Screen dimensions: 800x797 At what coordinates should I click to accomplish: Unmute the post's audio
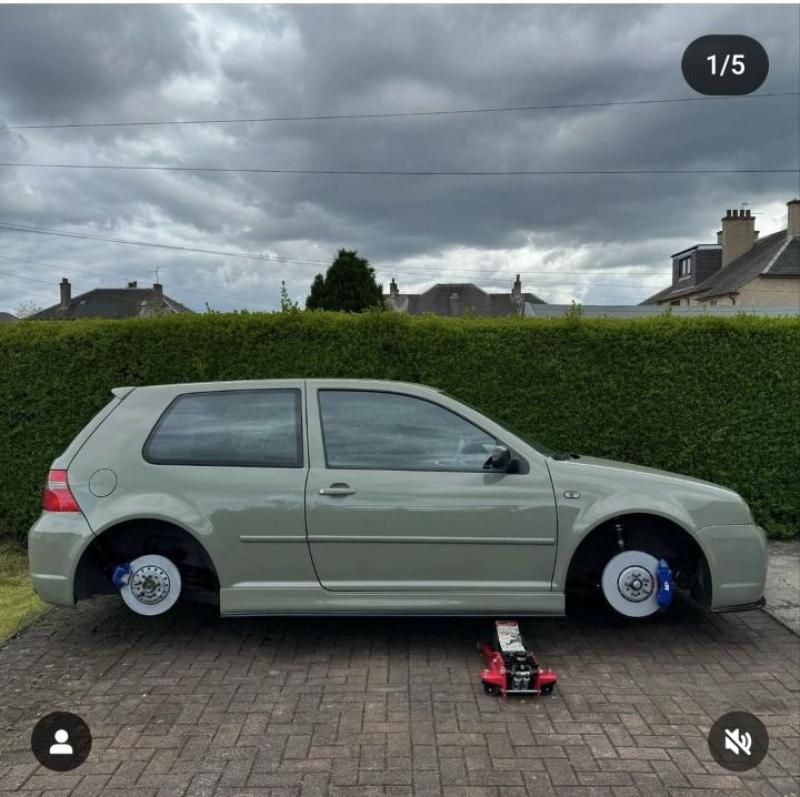738,741
